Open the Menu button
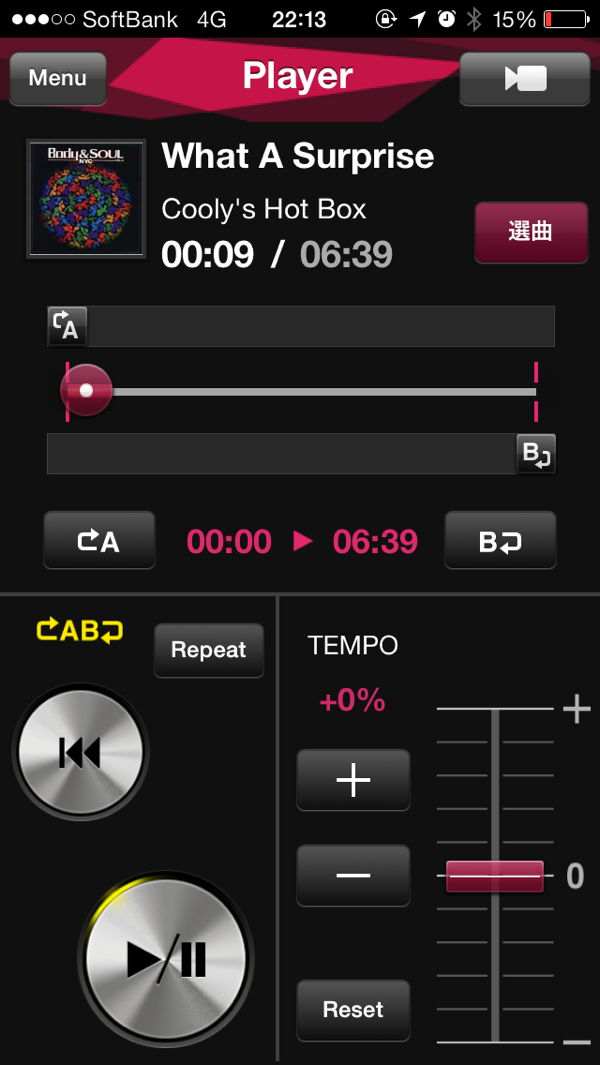This screenshot has height=1065, width=600. [x=58, y=78]
